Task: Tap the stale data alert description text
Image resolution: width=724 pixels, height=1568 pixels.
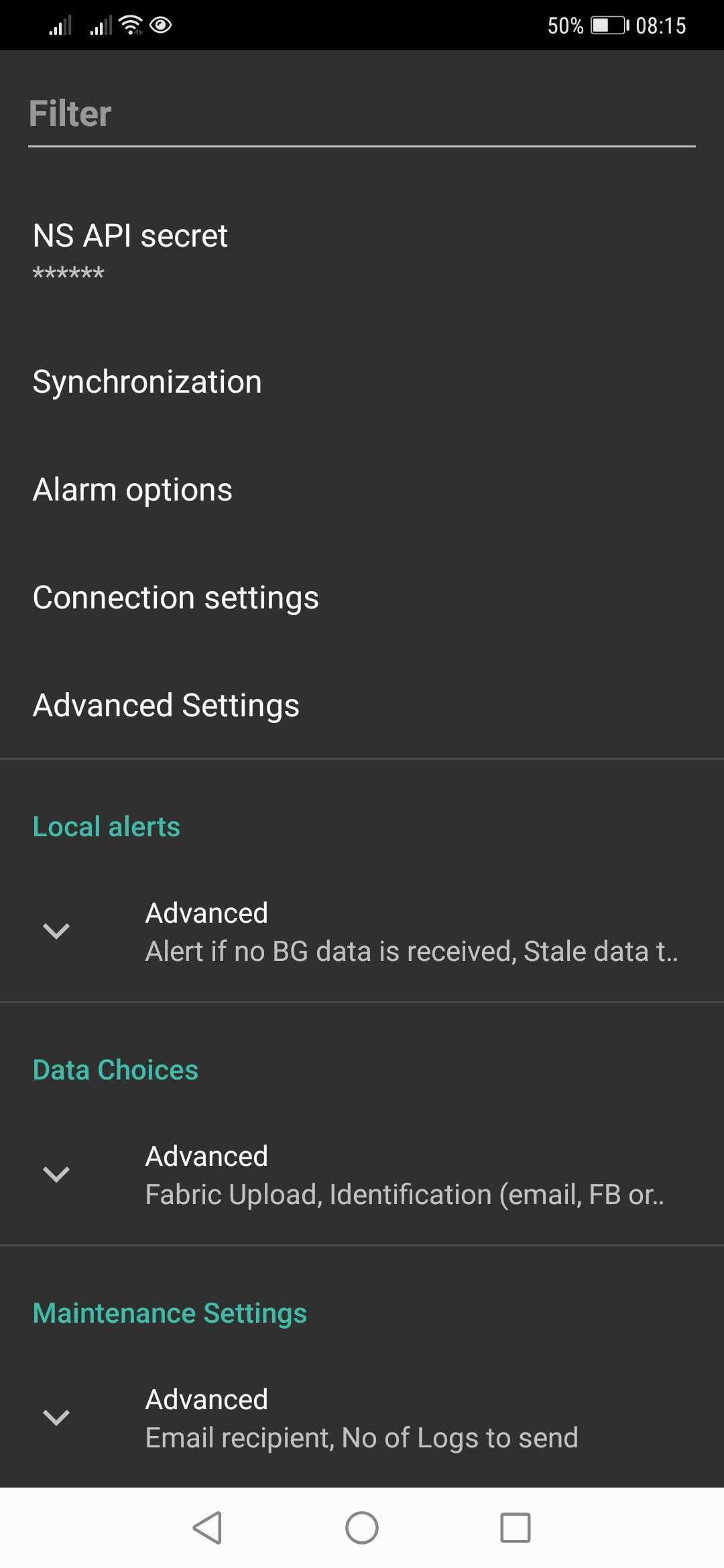Action: click(x=412, y=951)
